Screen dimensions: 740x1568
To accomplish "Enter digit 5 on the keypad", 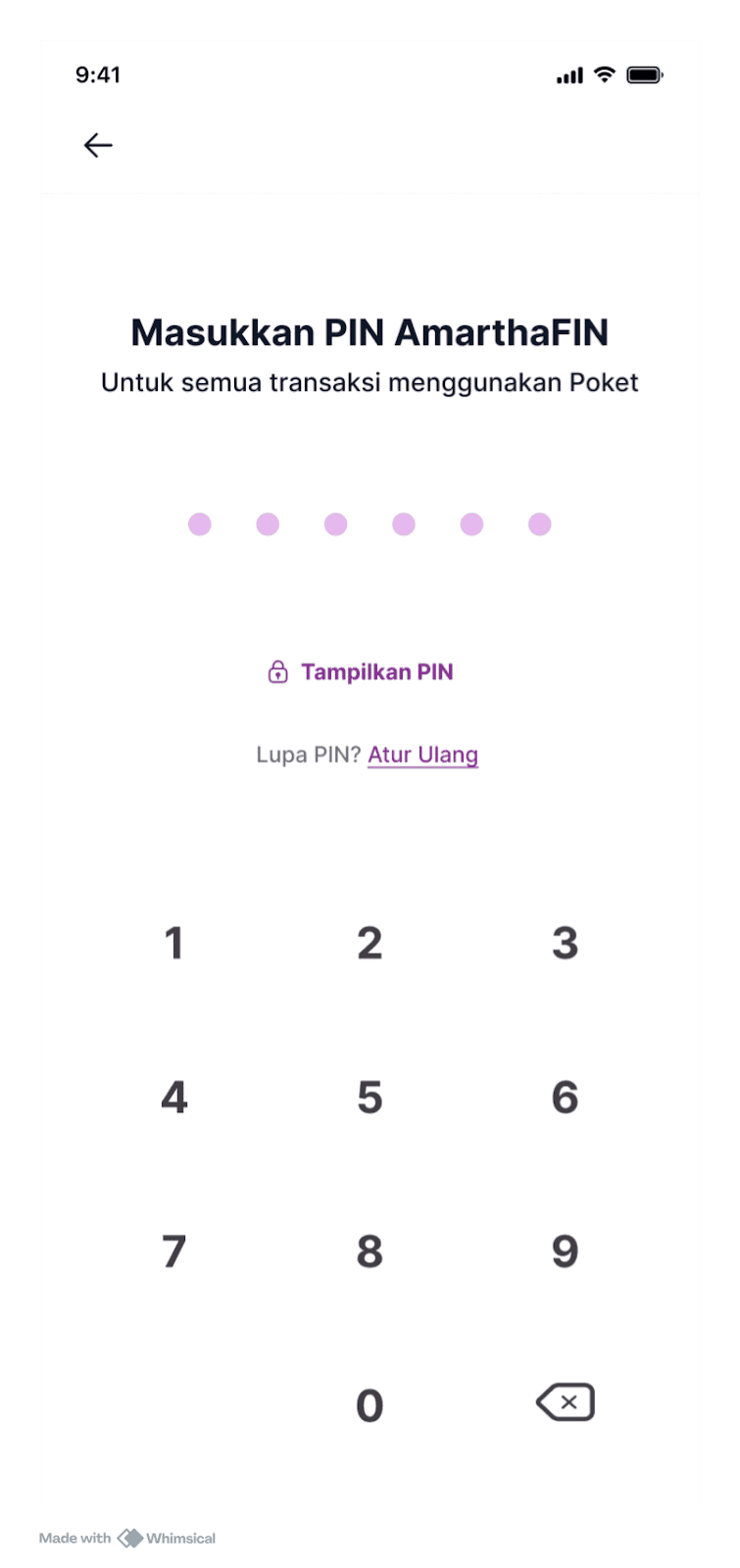I will coord(370,1097).
